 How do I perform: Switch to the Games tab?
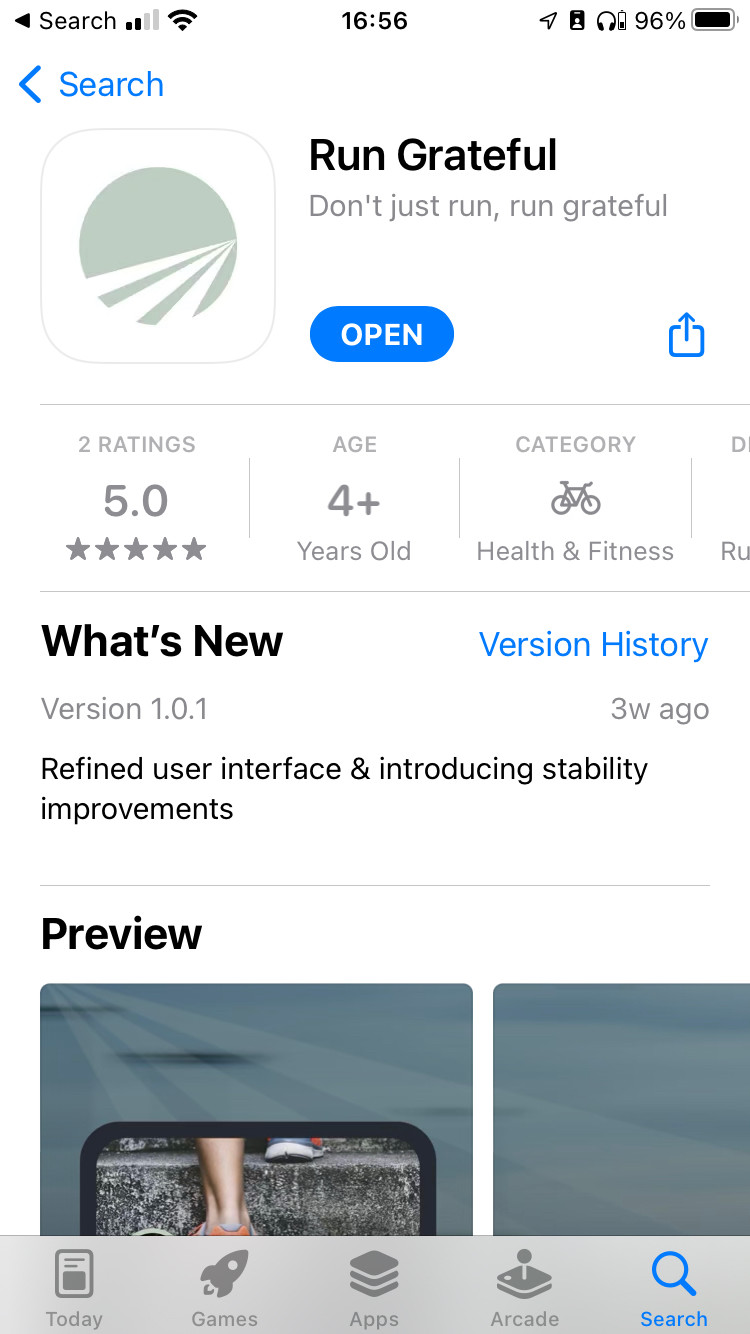[x=224, y=1289]
